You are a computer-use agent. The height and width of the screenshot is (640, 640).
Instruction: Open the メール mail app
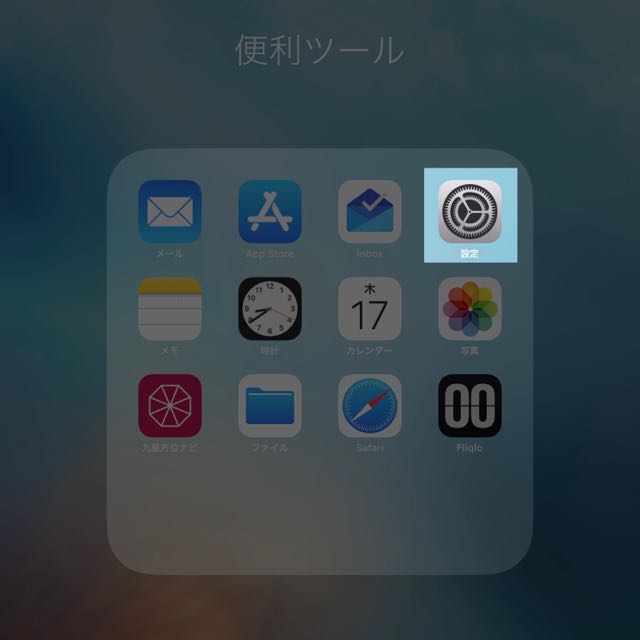[x=170, y=211]
